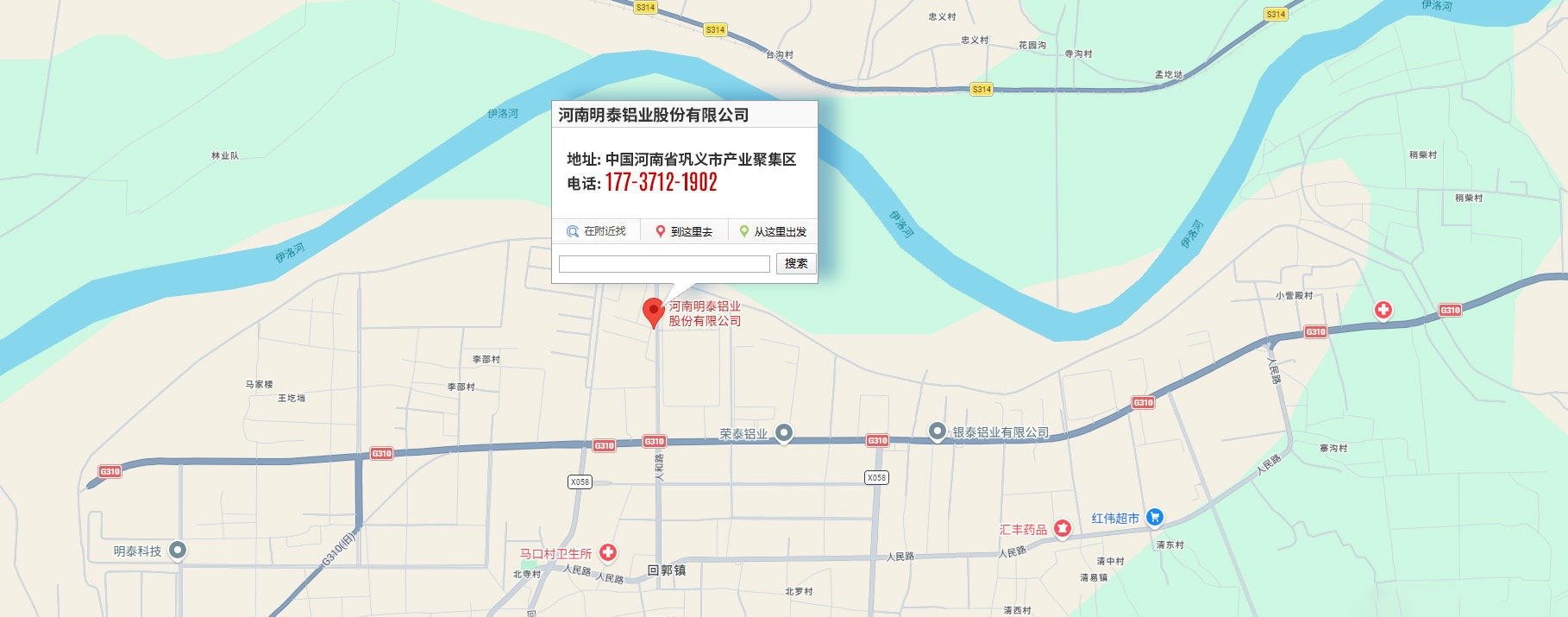The image size is (1568, 617).
Task: Open the 从这里出发 tab
Action: pyautogui.click(x=773, y=231)
